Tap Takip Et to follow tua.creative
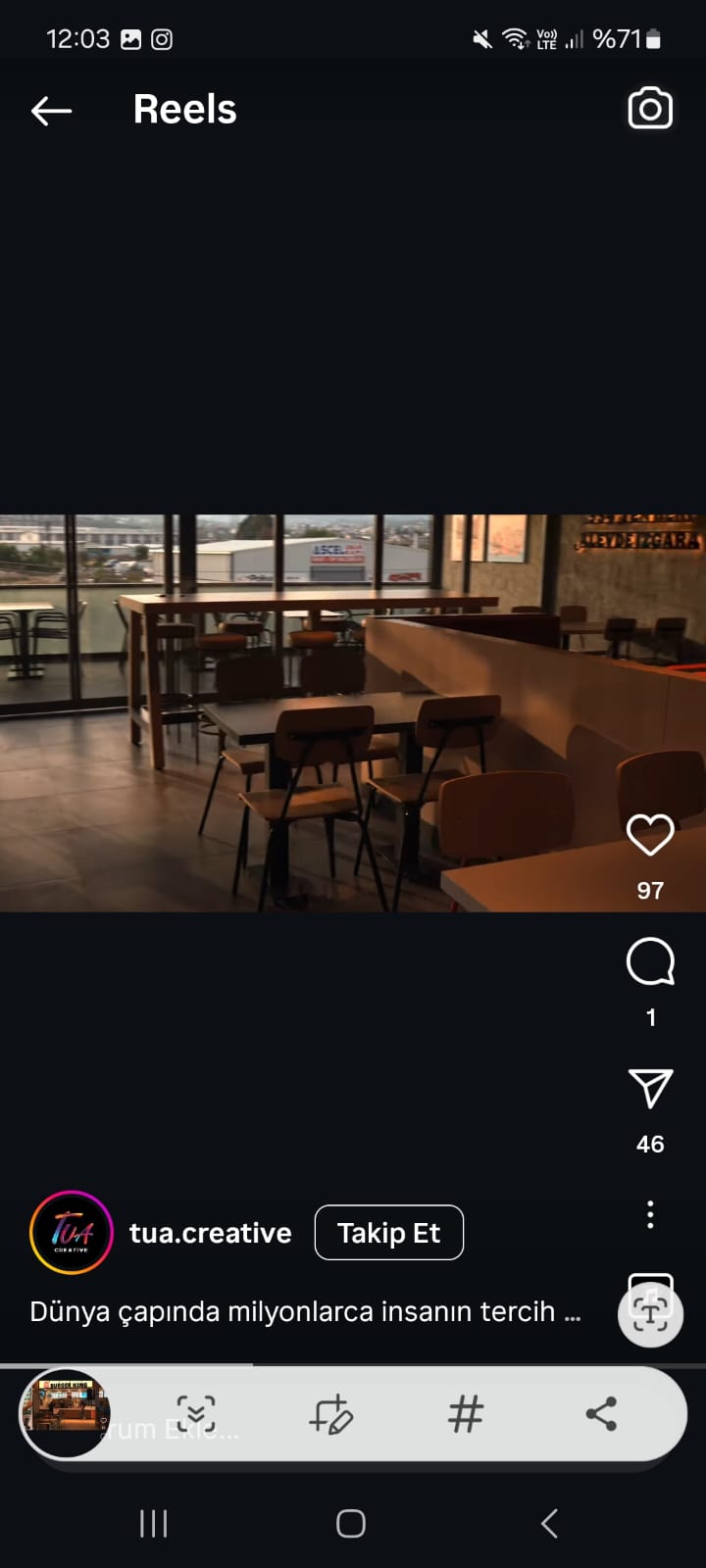Viewport: 706px width, 1568px height. pyautogui.click(x=388, y=1233)
